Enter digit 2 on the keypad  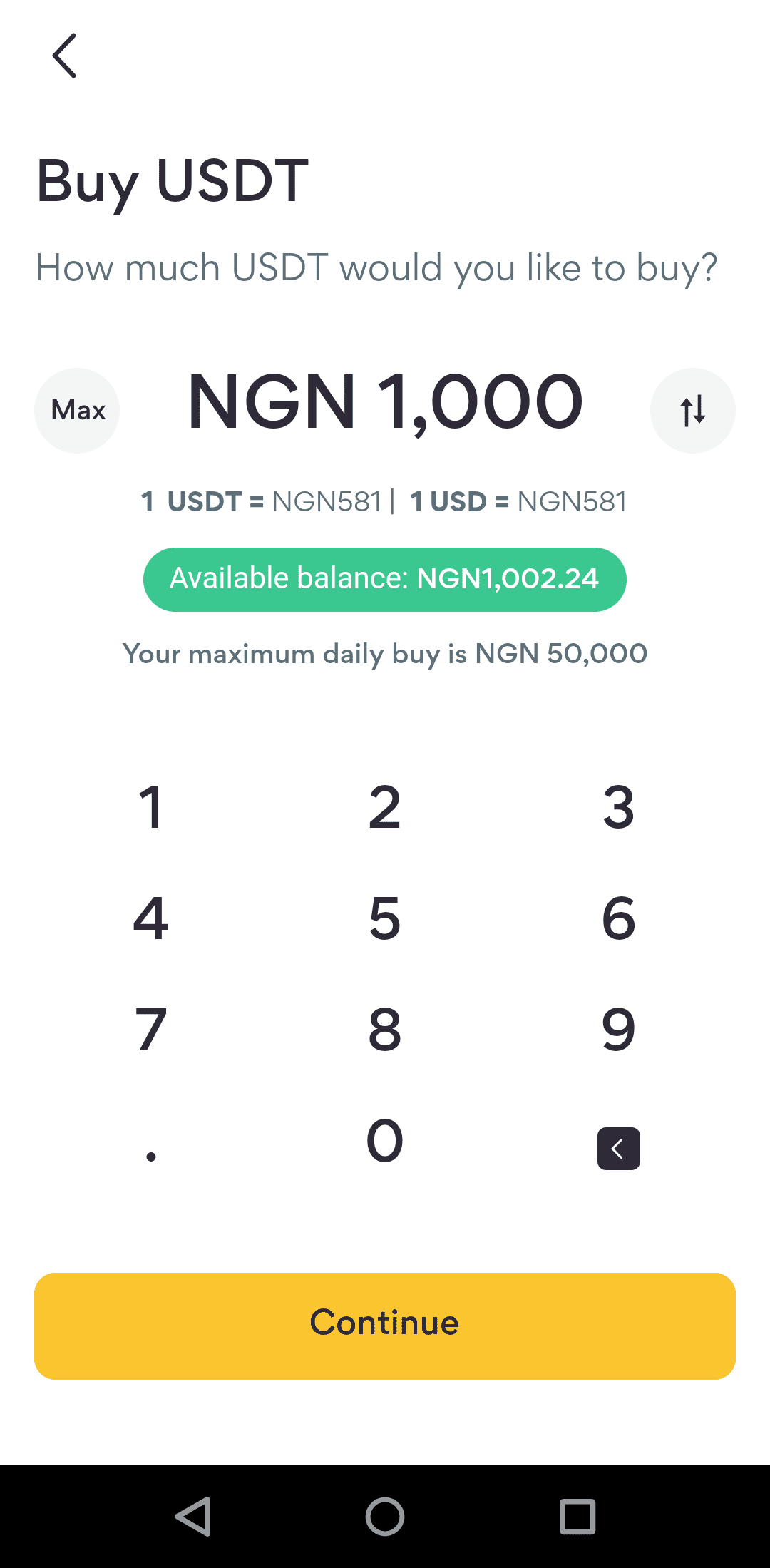385,807
